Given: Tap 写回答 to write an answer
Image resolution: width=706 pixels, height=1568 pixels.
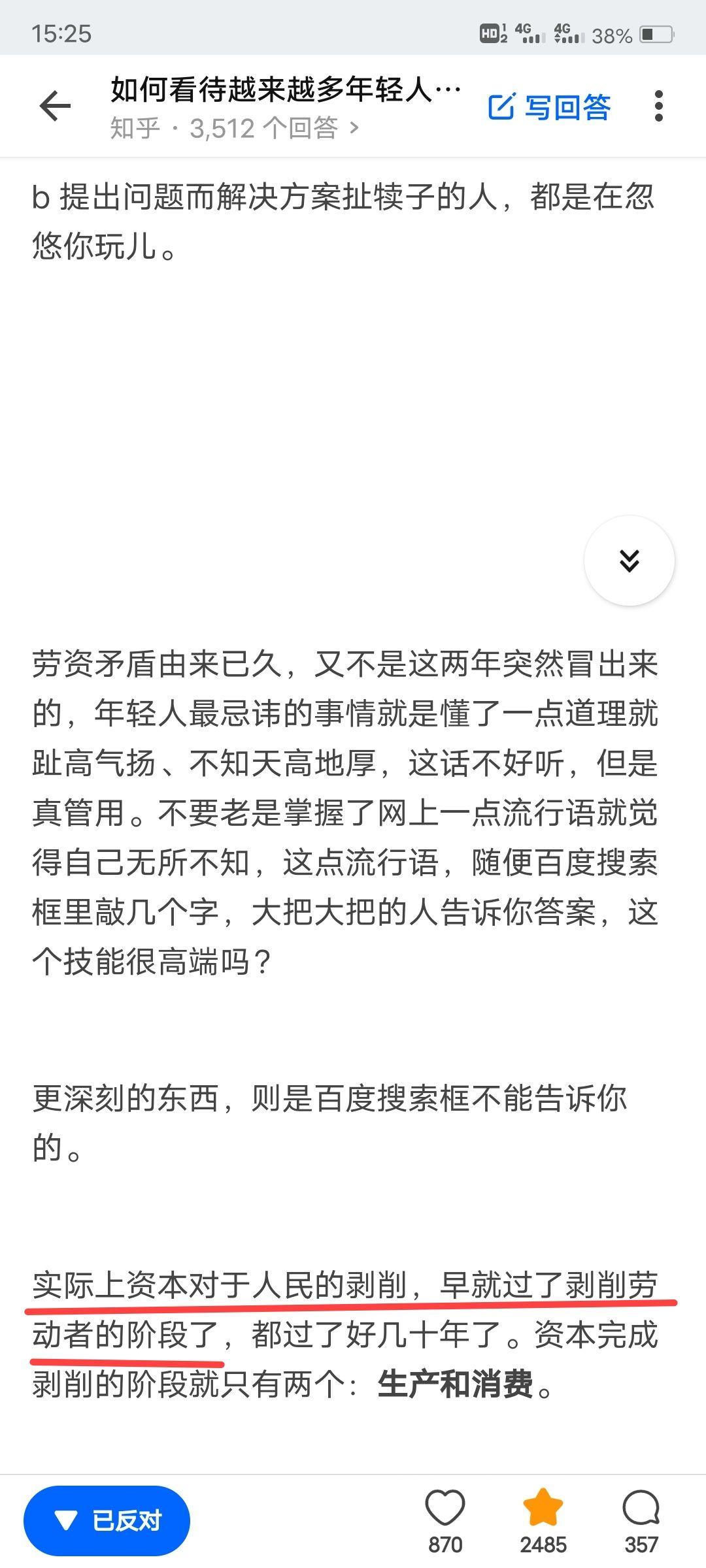Looking at the screenshot, I should click(x=549, y=107).
